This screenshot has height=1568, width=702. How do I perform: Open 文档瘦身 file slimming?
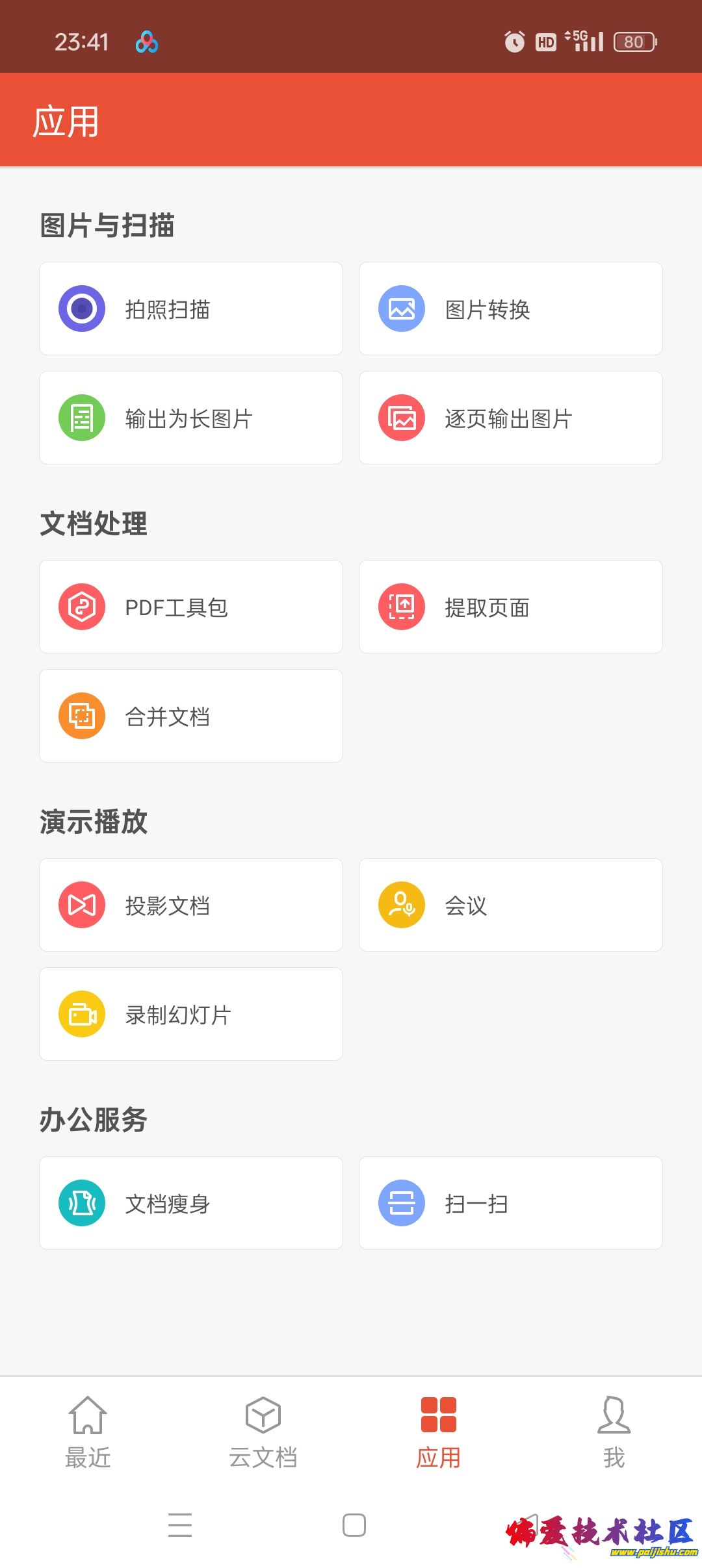coord(190,1204)
